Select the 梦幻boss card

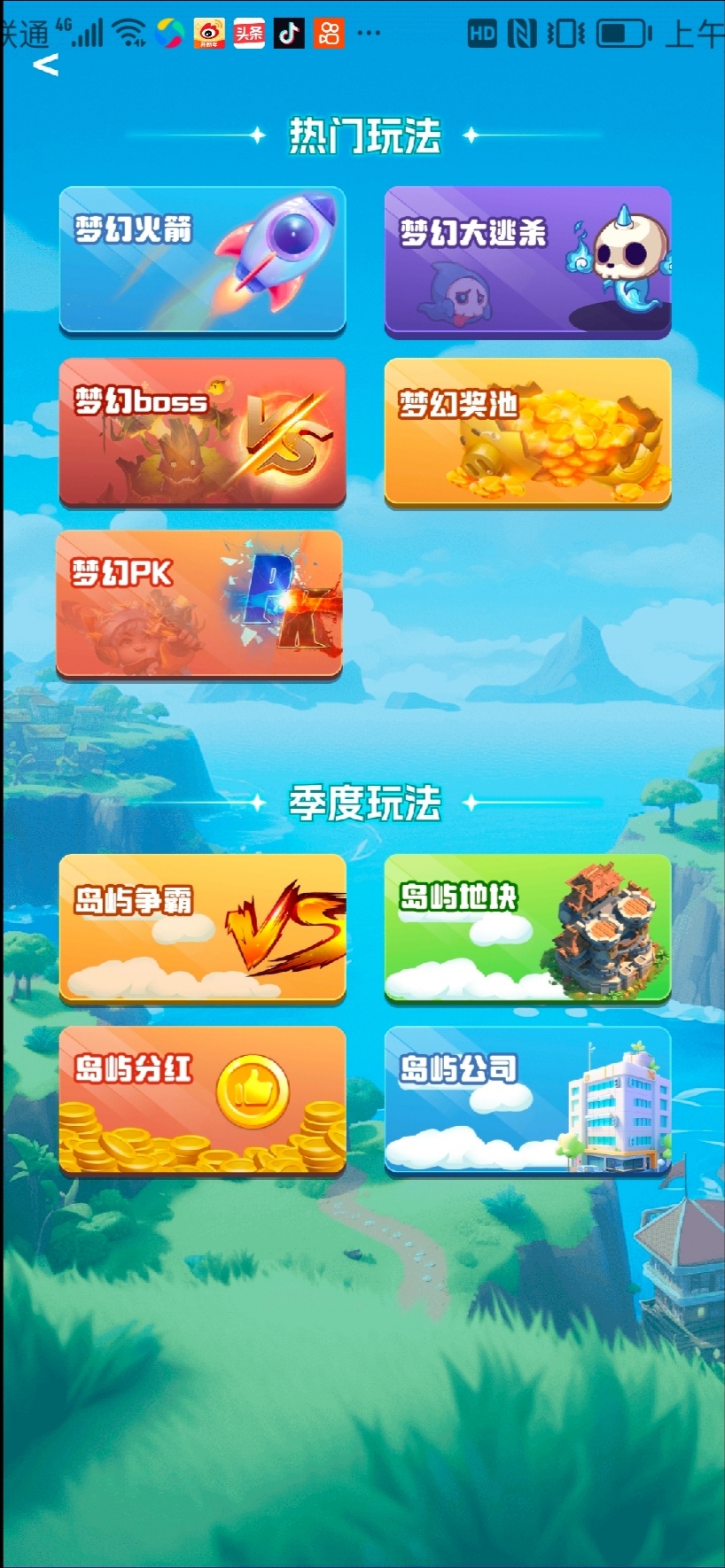(x=202, y=432)
